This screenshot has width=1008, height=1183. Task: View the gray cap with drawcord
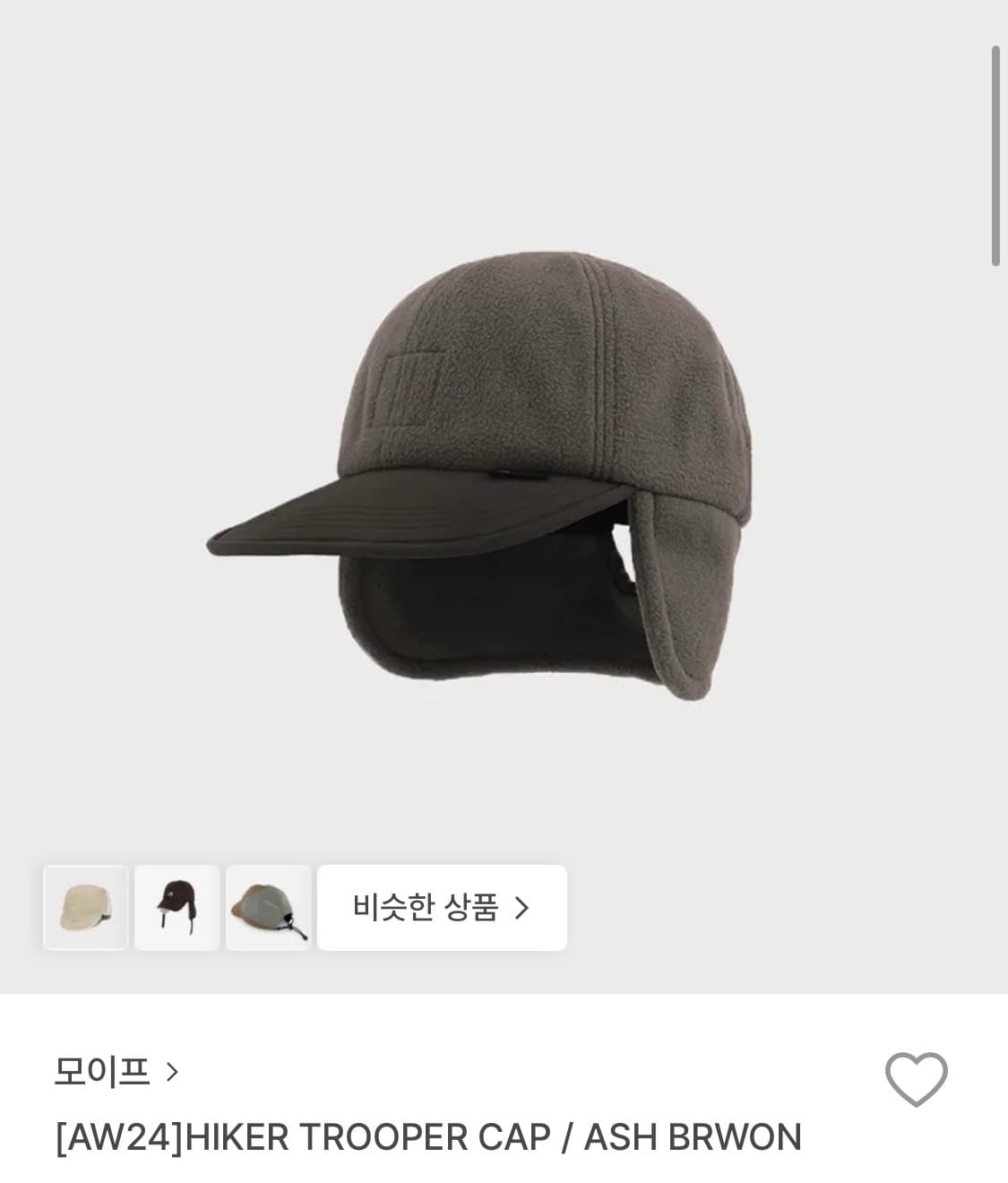269,908
